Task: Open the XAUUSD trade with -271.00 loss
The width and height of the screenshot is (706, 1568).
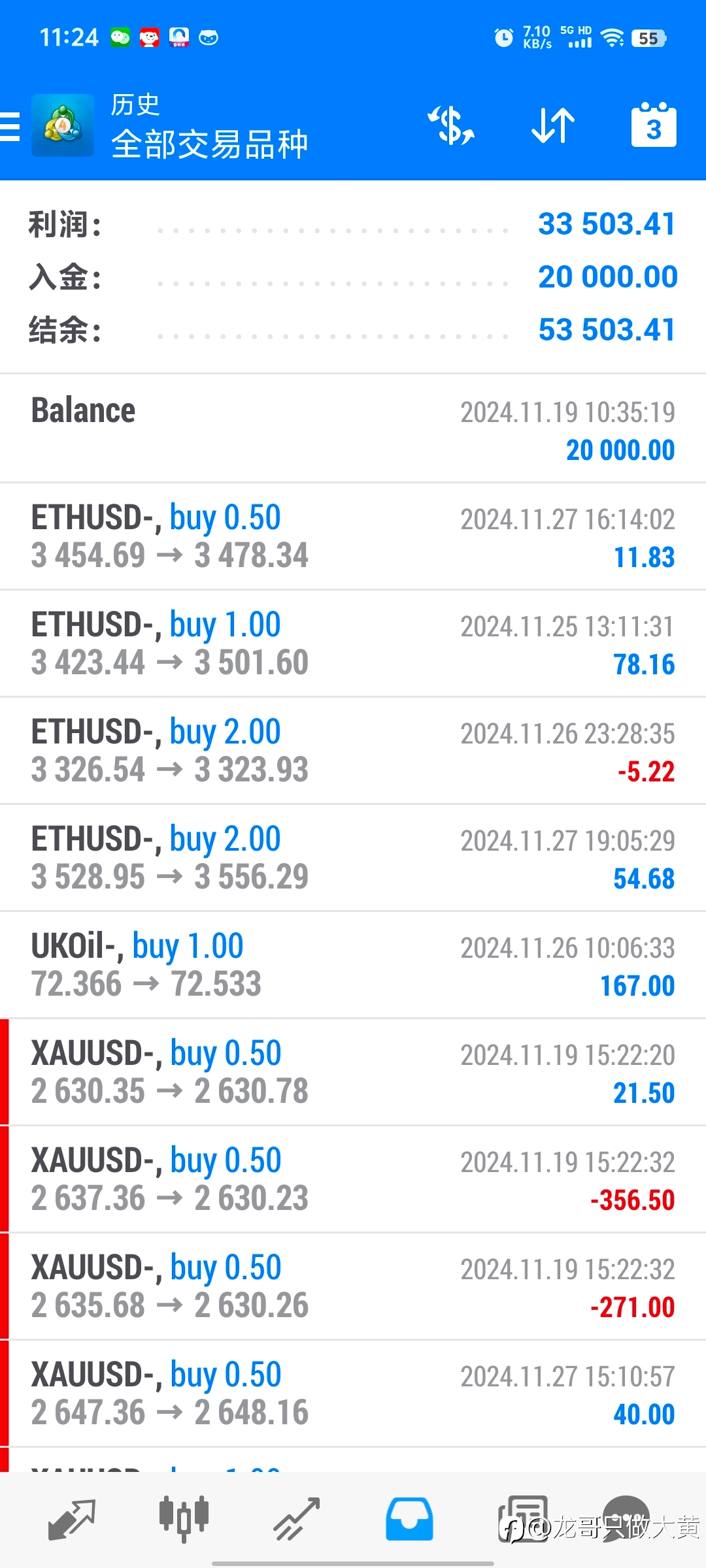Action: coord(353,1286)
